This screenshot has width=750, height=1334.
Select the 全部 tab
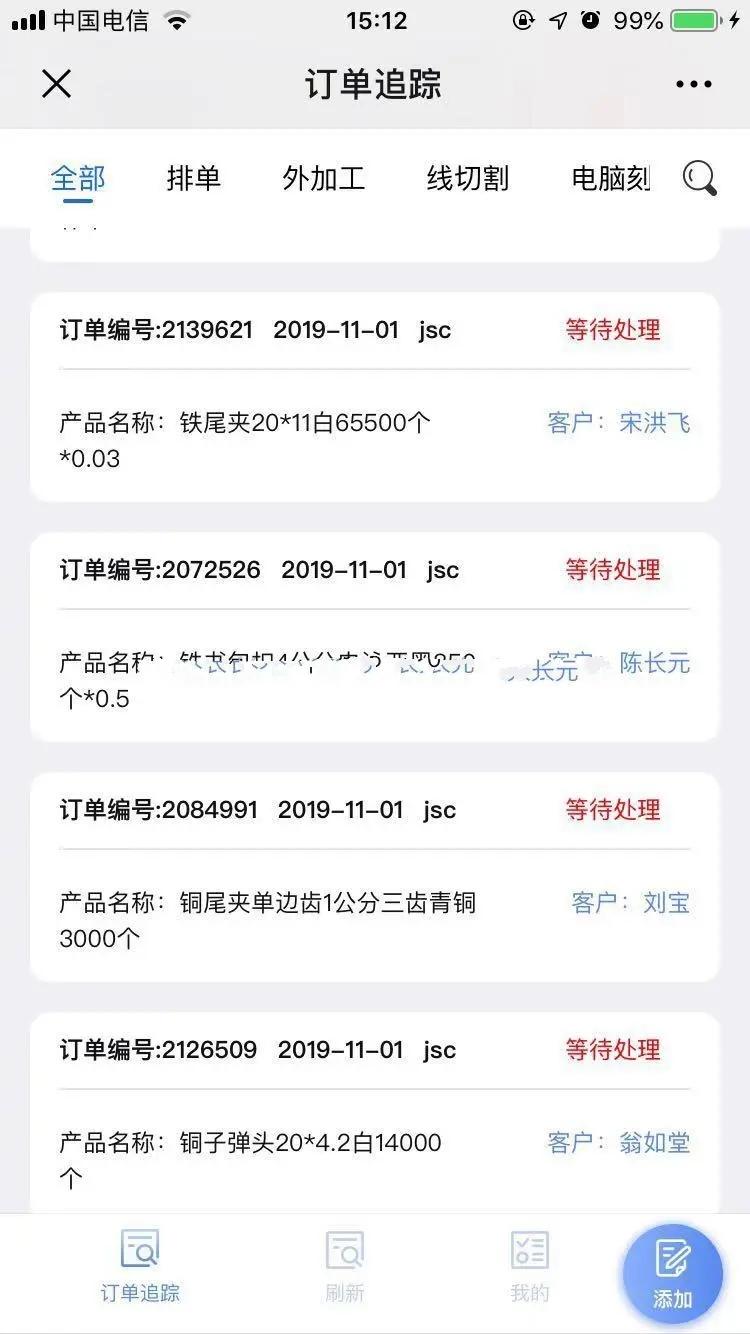click(x=78, y=179)
